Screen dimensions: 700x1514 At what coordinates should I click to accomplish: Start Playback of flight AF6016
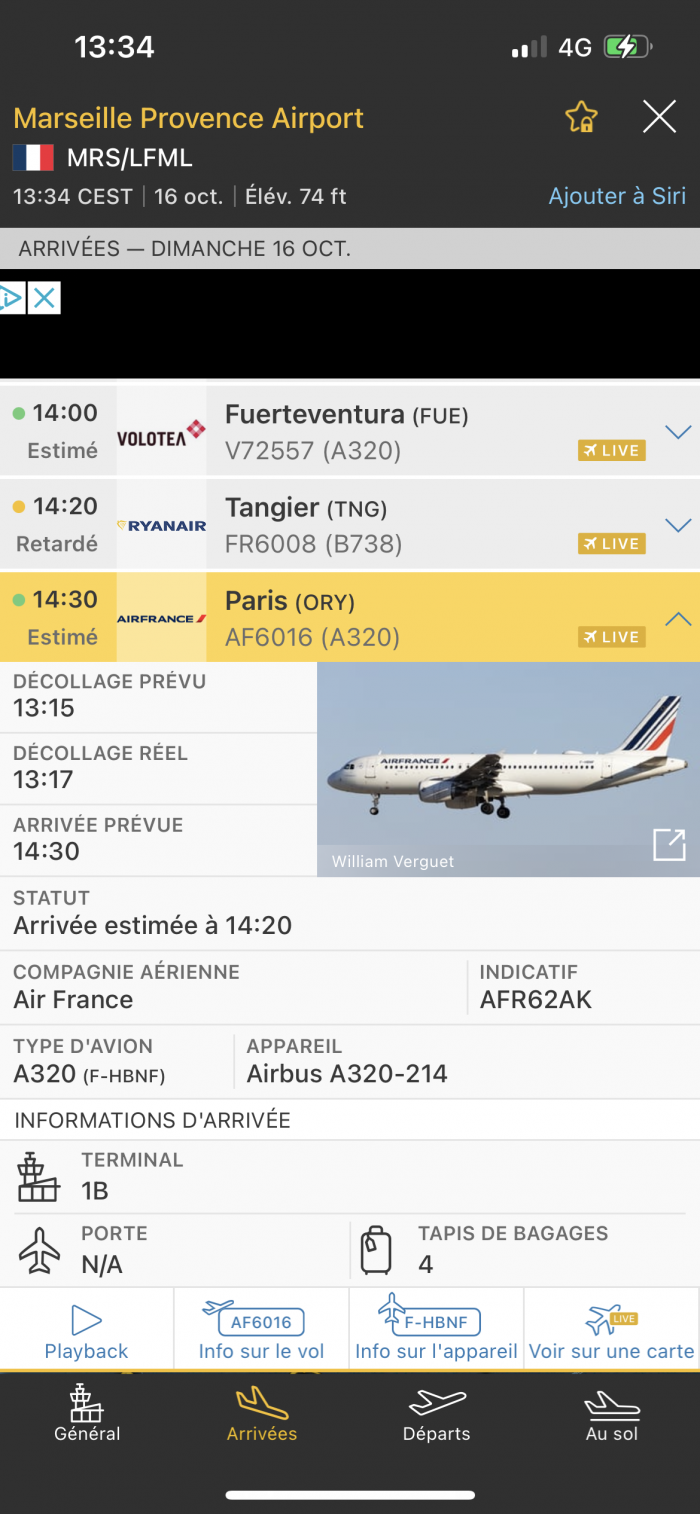pyautogui.click(x=87, y=1332)
